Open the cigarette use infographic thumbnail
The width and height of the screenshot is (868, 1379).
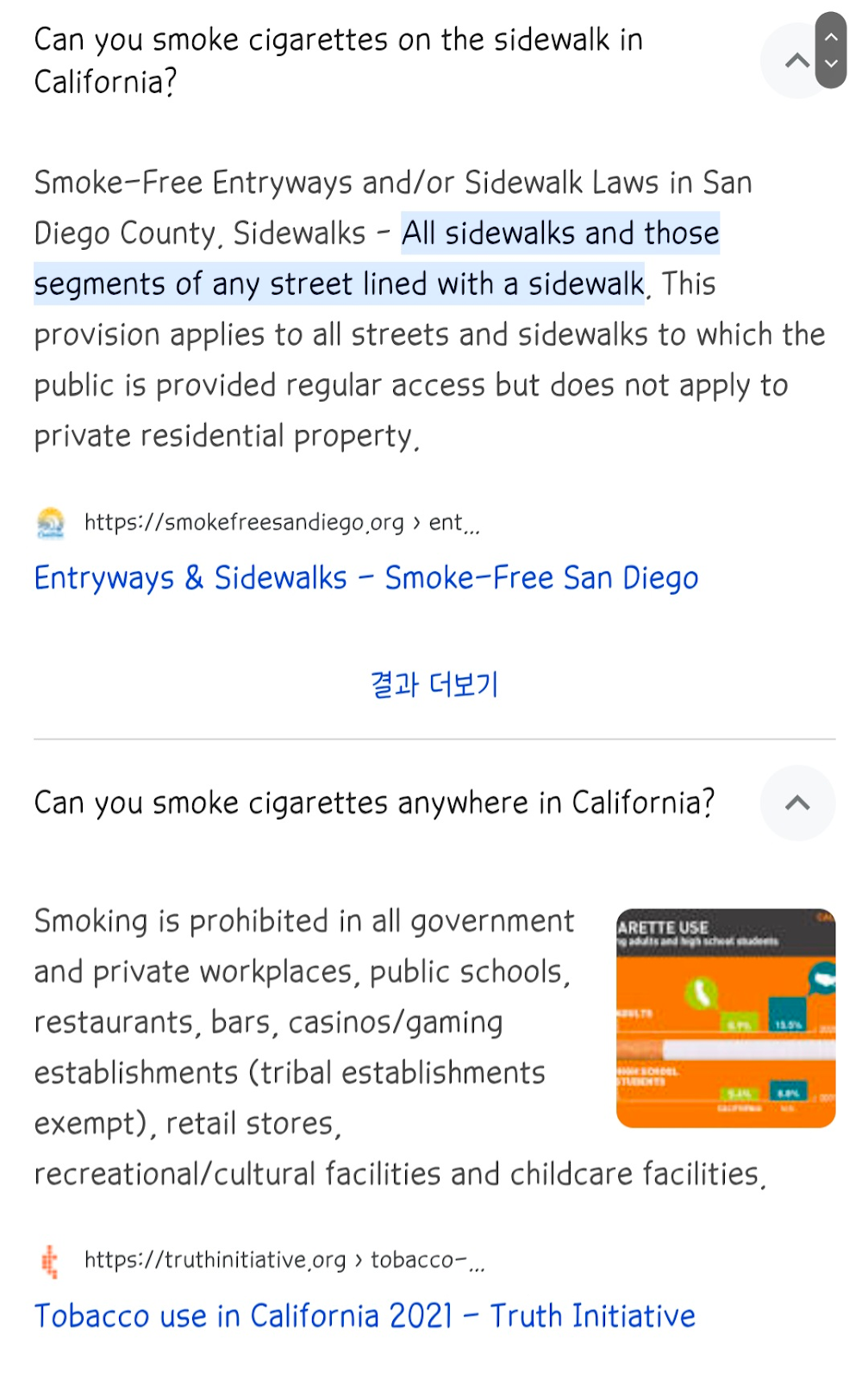coord(726,1017)
